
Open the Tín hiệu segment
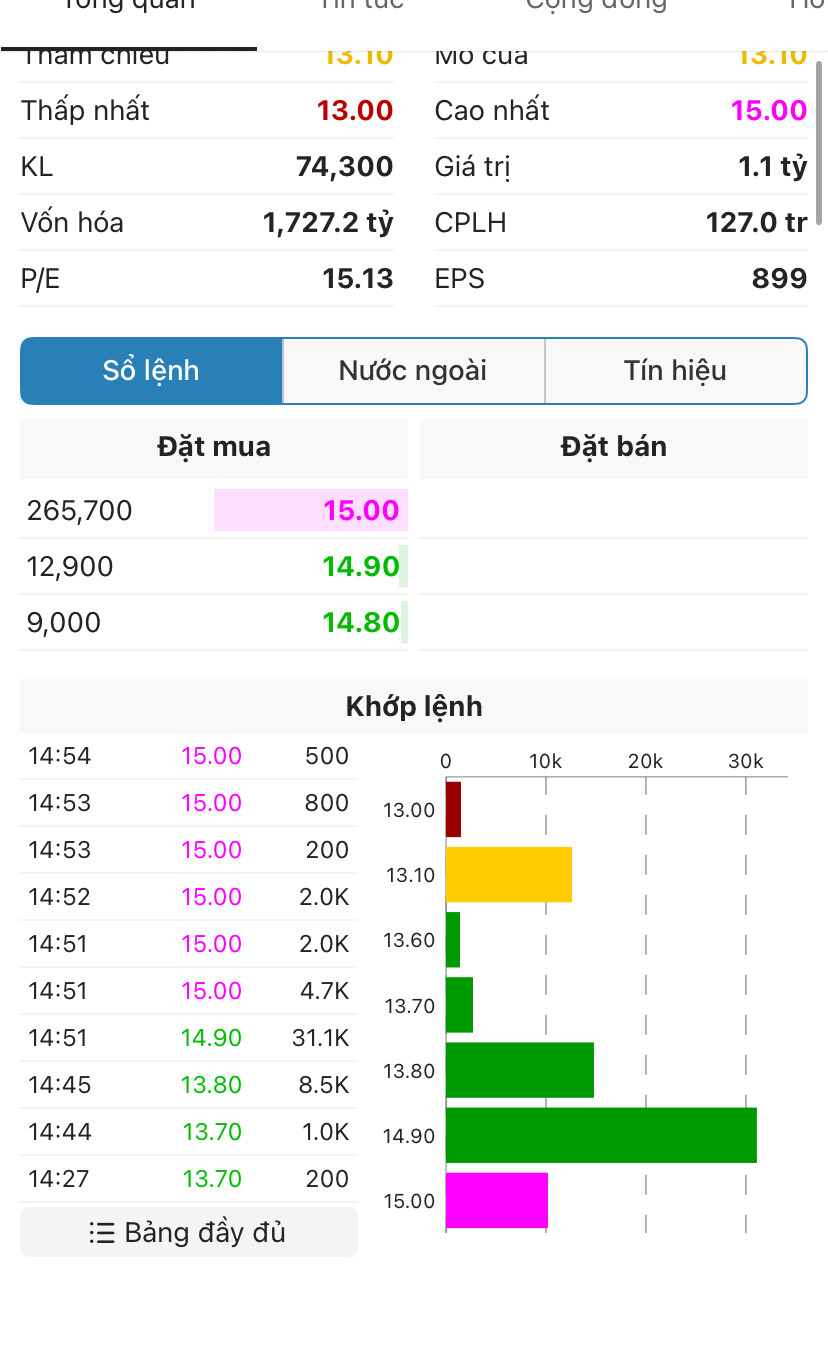675,371
